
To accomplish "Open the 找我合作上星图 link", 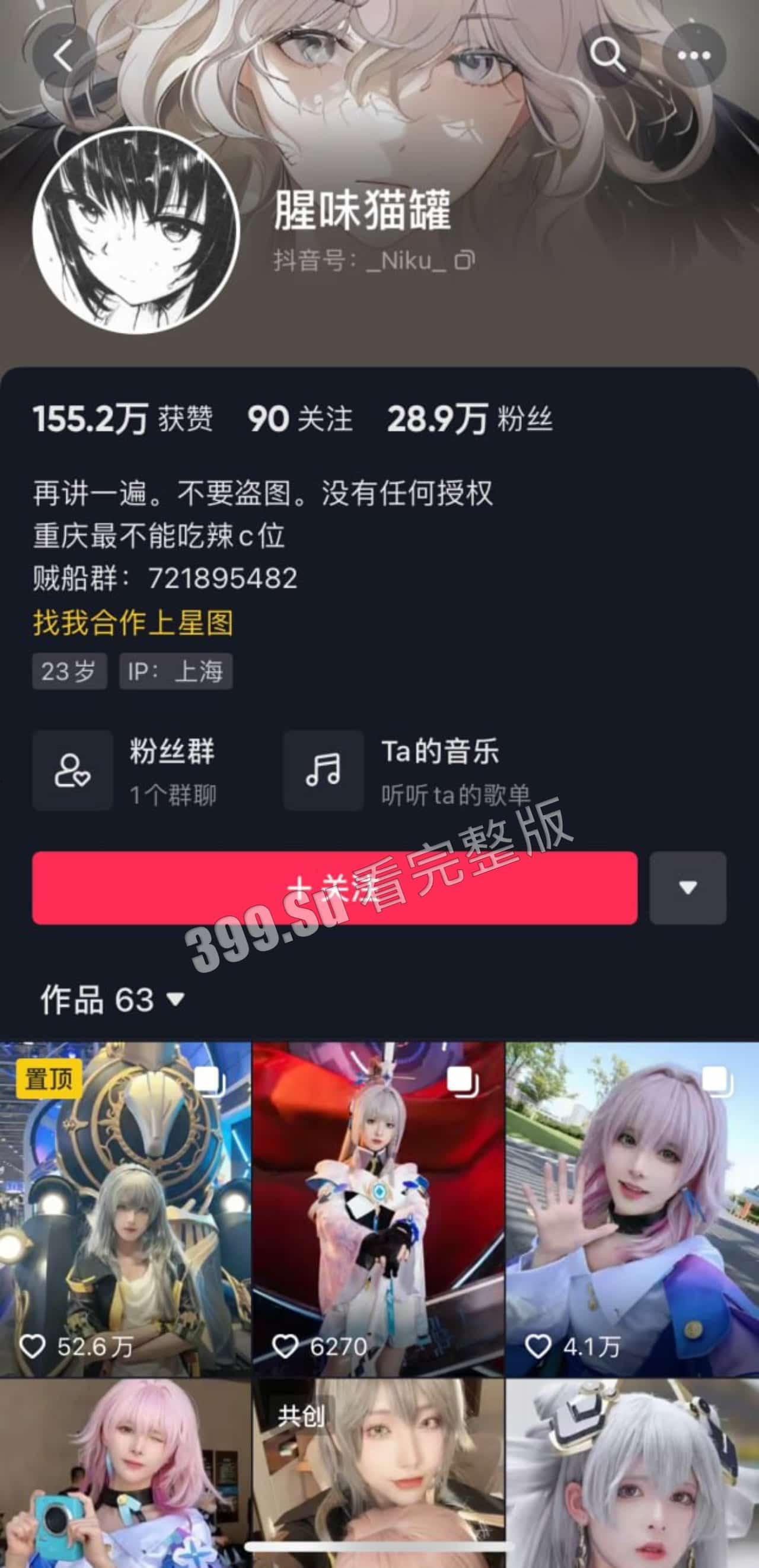I will click(x=133, y=623).
